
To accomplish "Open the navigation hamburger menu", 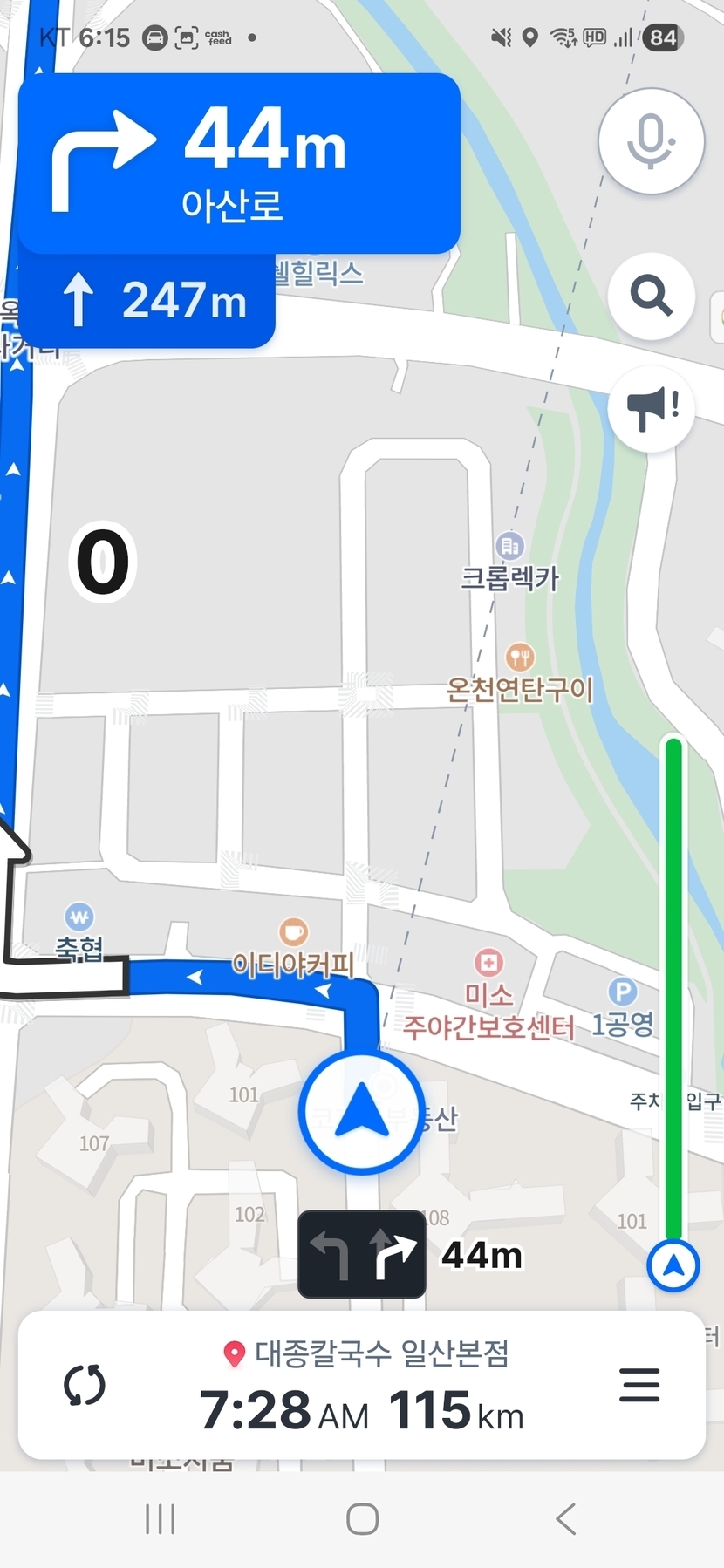I will tap(639, 1385).
